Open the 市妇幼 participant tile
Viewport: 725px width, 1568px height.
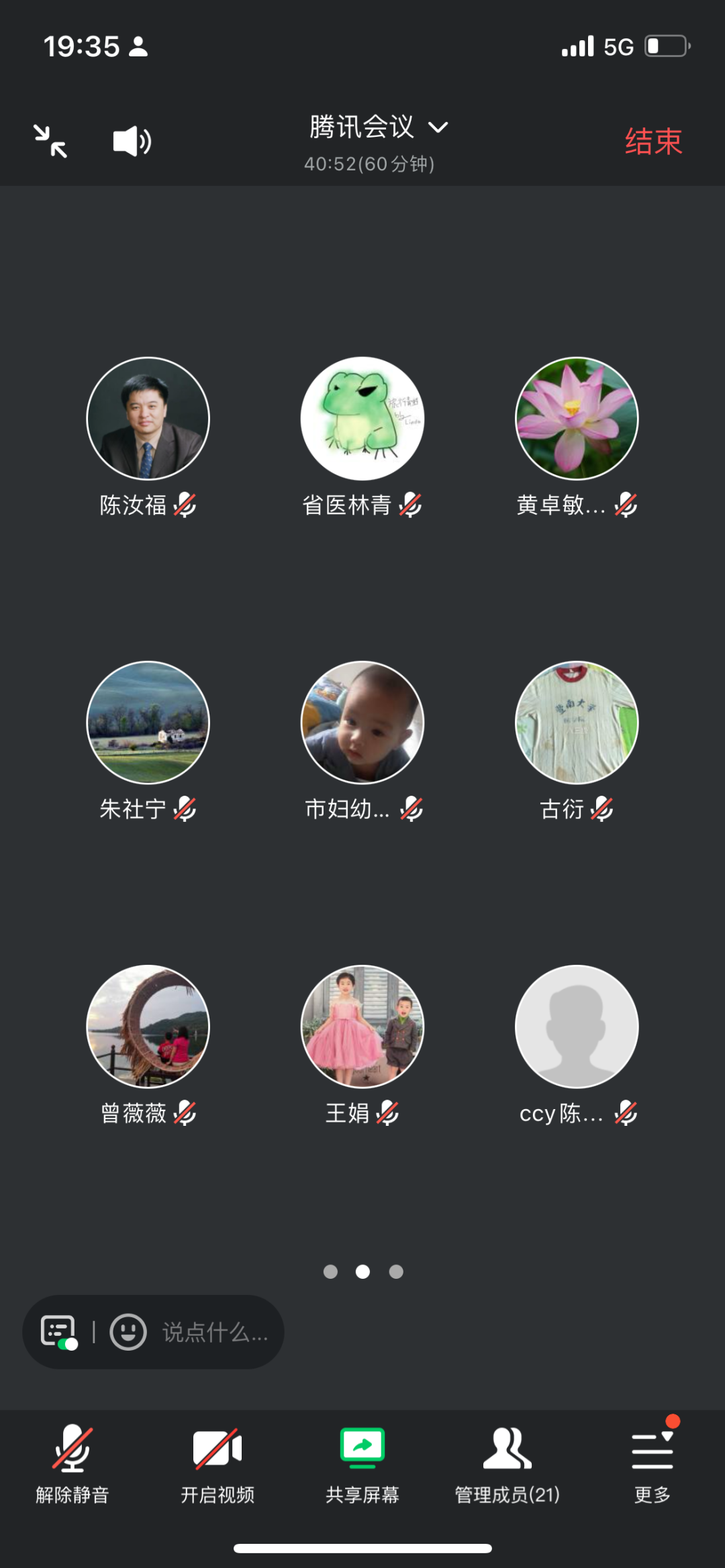click(362, 723)
